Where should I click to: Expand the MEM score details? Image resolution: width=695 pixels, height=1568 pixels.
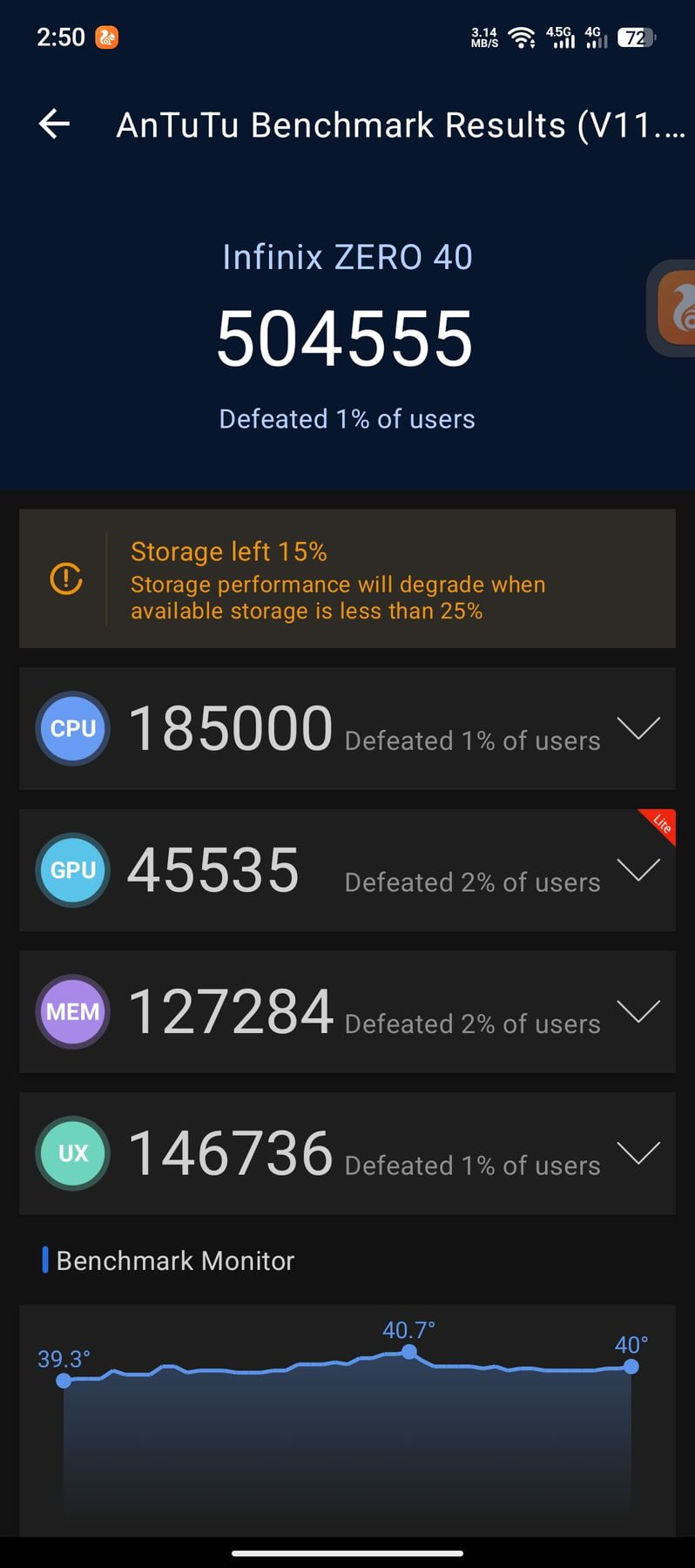[x=638, y=1011]
